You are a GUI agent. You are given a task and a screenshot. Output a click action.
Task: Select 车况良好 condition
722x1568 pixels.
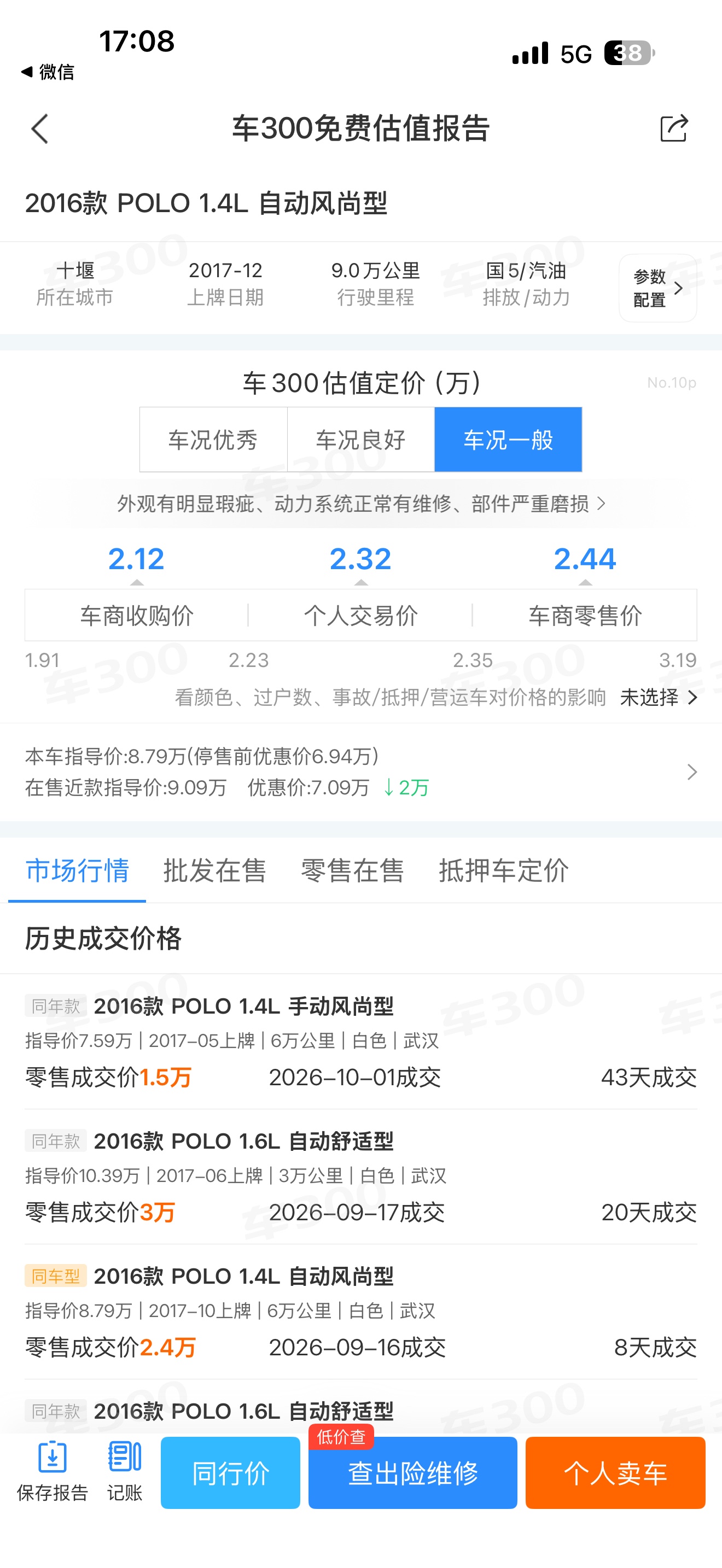(360, 440)
